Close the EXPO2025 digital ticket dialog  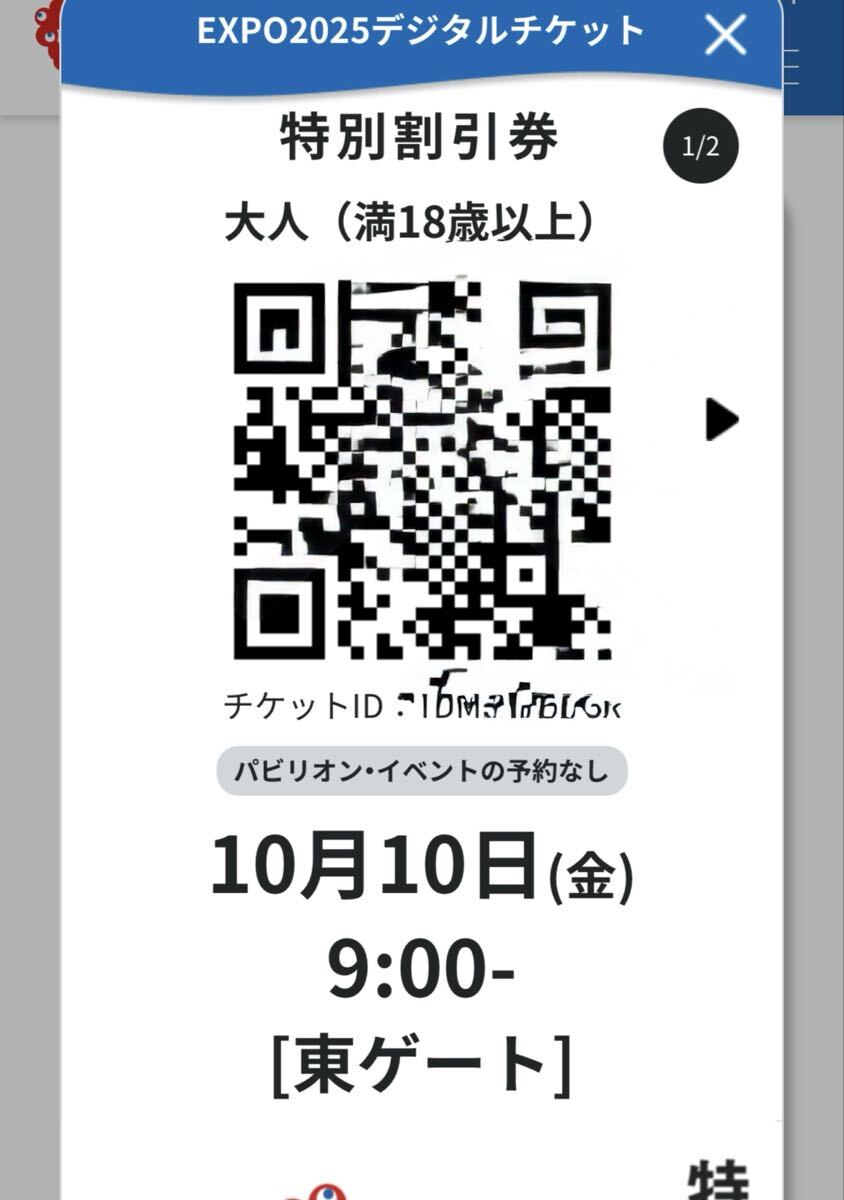pos(726,36)
